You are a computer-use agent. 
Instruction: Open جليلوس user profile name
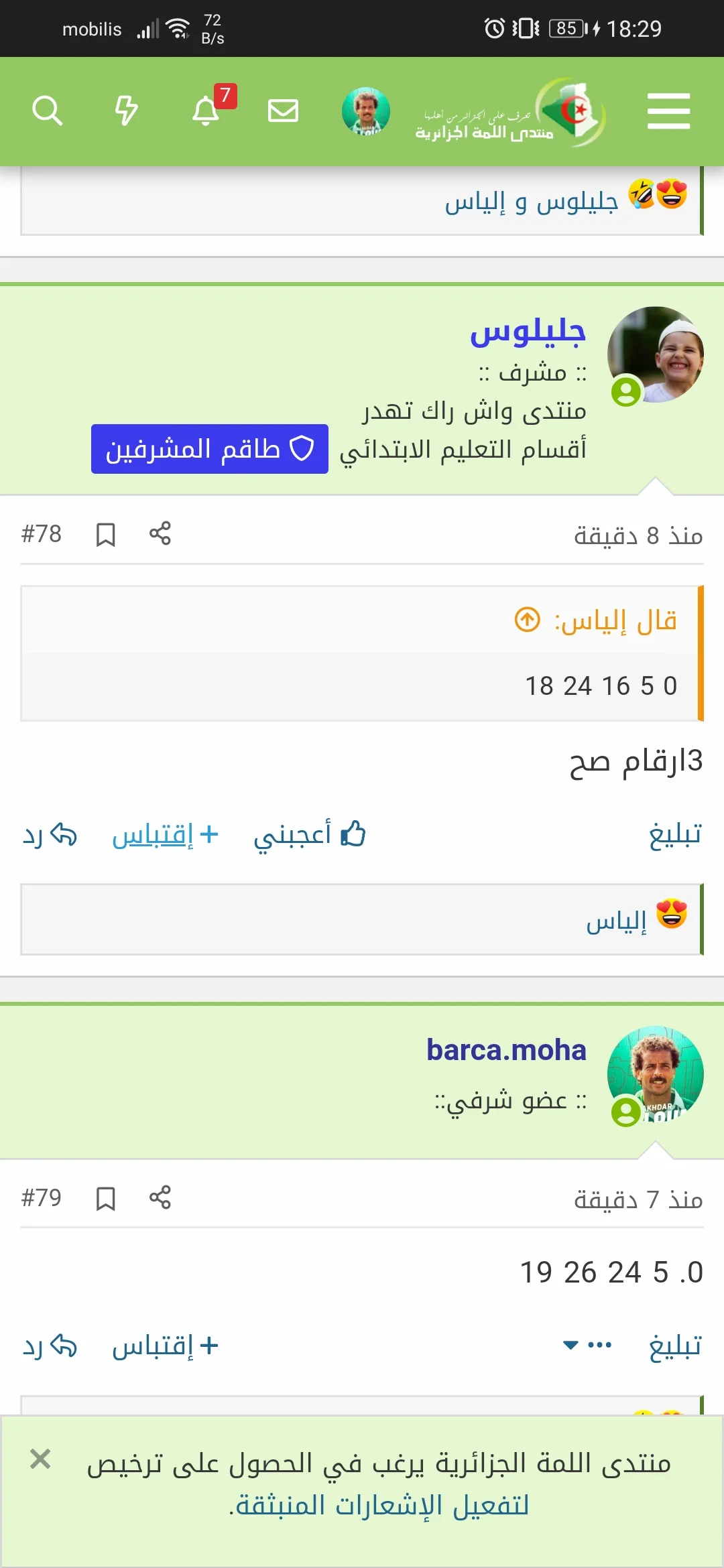point(528,331)
